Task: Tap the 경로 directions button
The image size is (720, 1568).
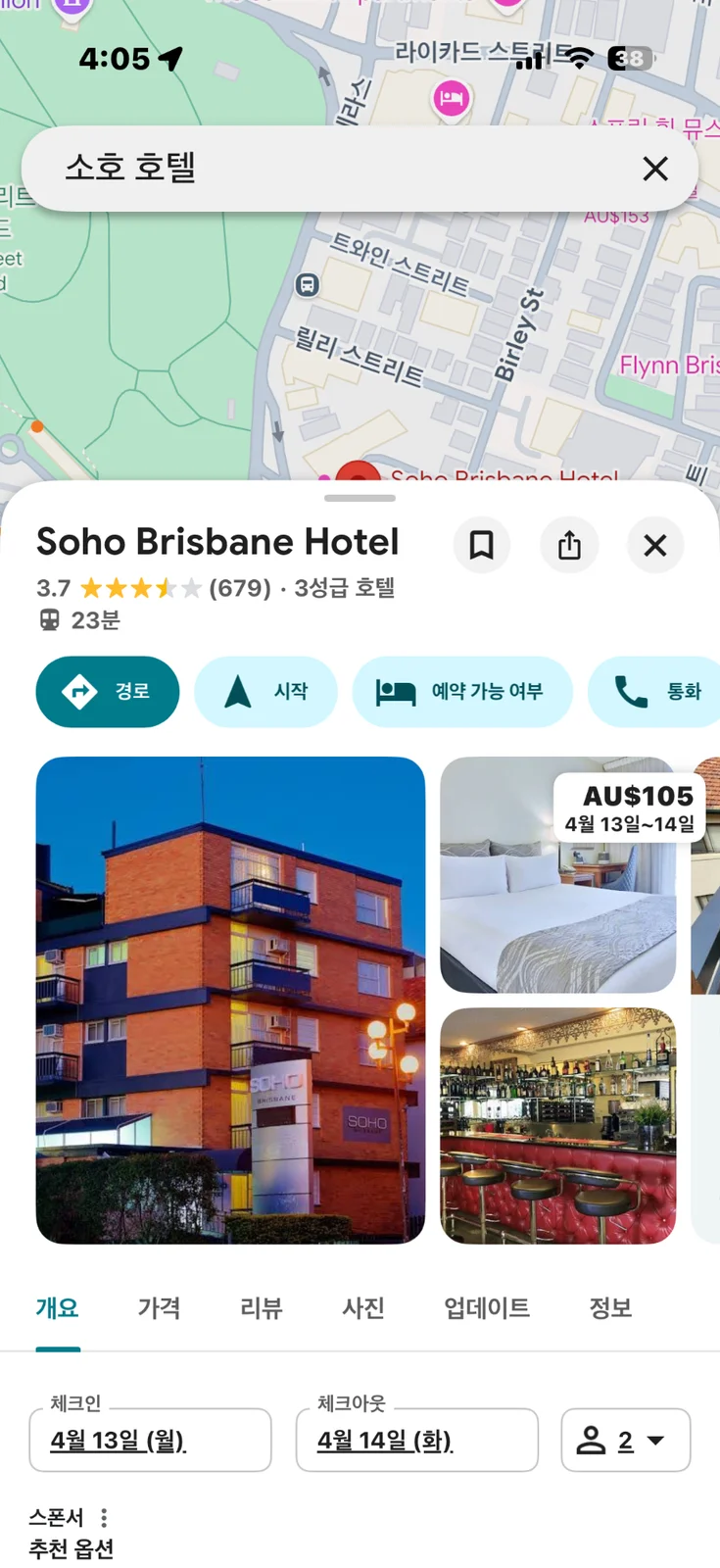Action: click(108, 692)
